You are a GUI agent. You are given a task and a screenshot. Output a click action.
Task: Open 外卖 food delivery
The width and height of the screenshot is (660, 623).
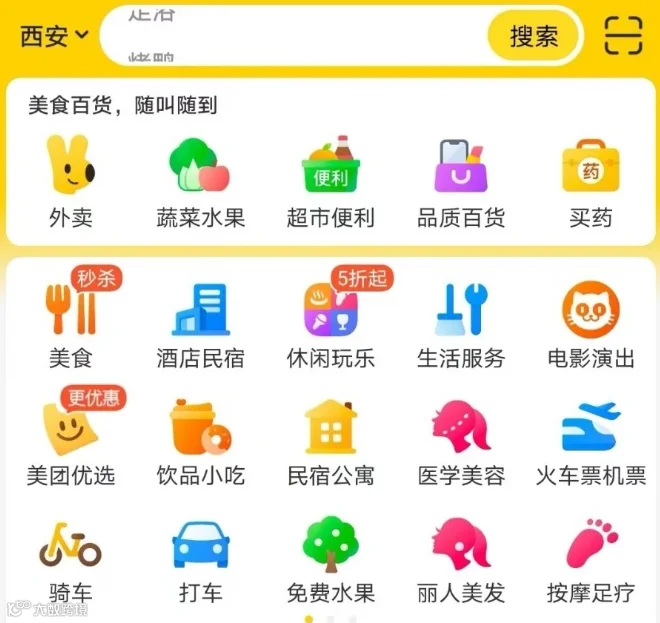[x=70, y=182]
